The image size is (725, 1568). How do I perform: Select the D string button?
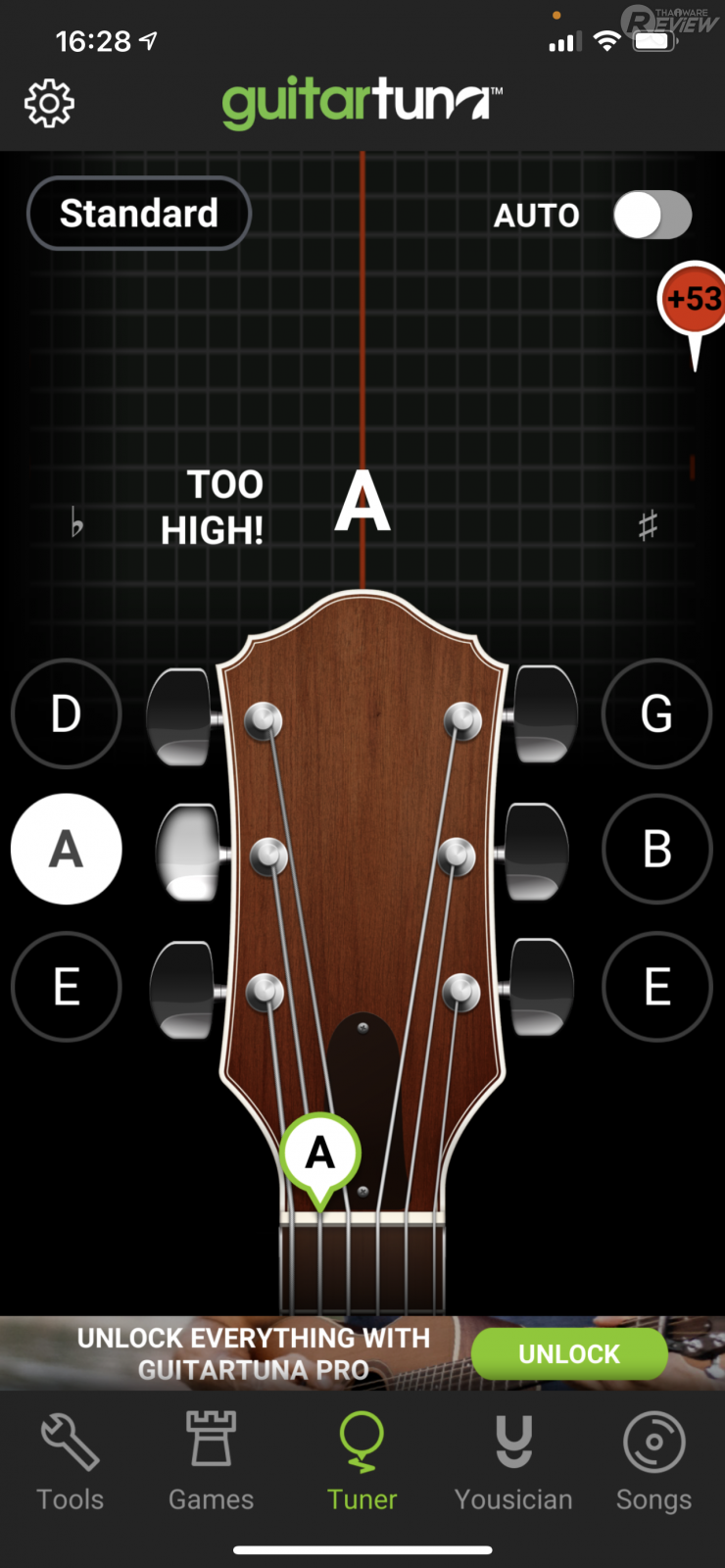click(67, 713)
